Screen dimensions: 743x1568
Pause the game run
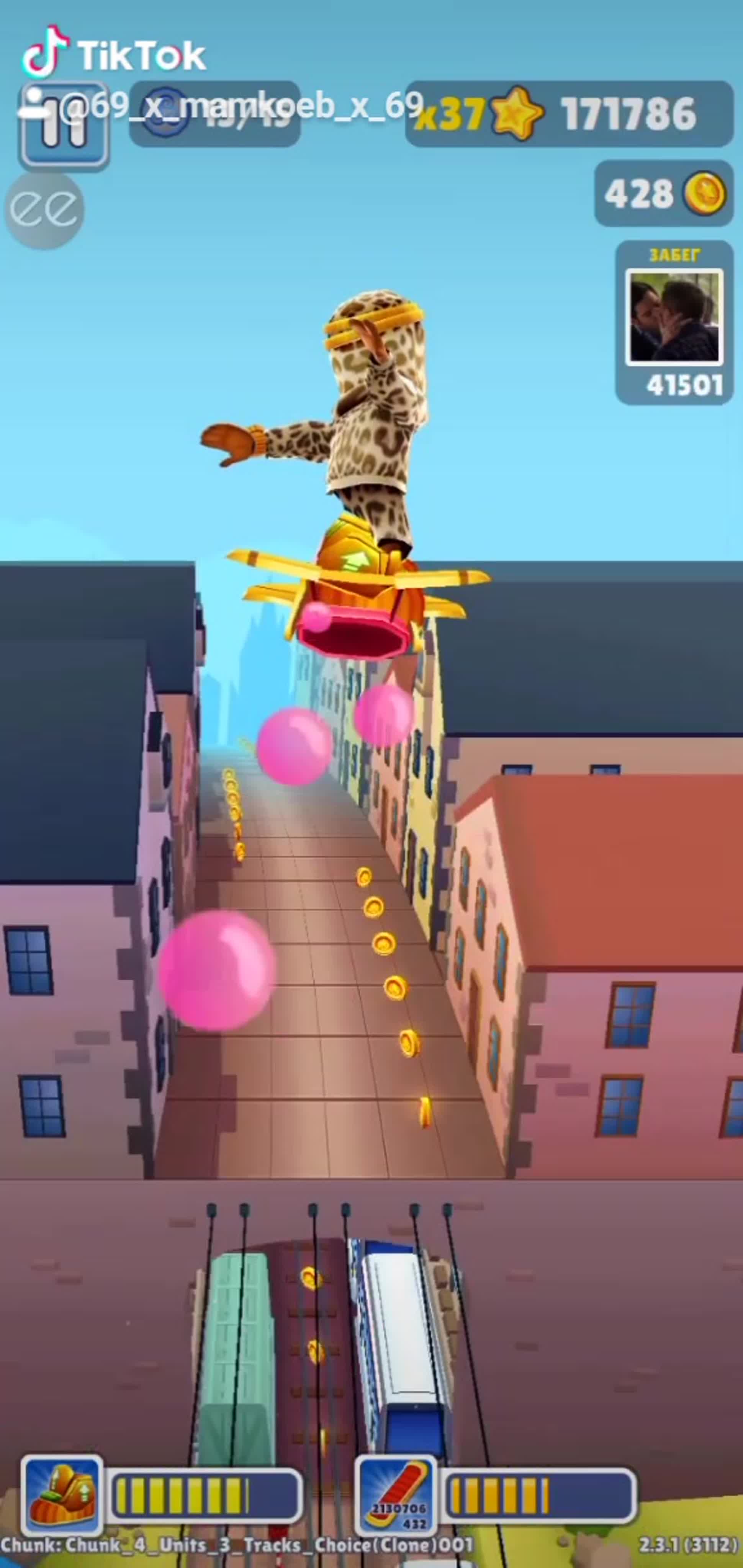(x=64, y=126)
